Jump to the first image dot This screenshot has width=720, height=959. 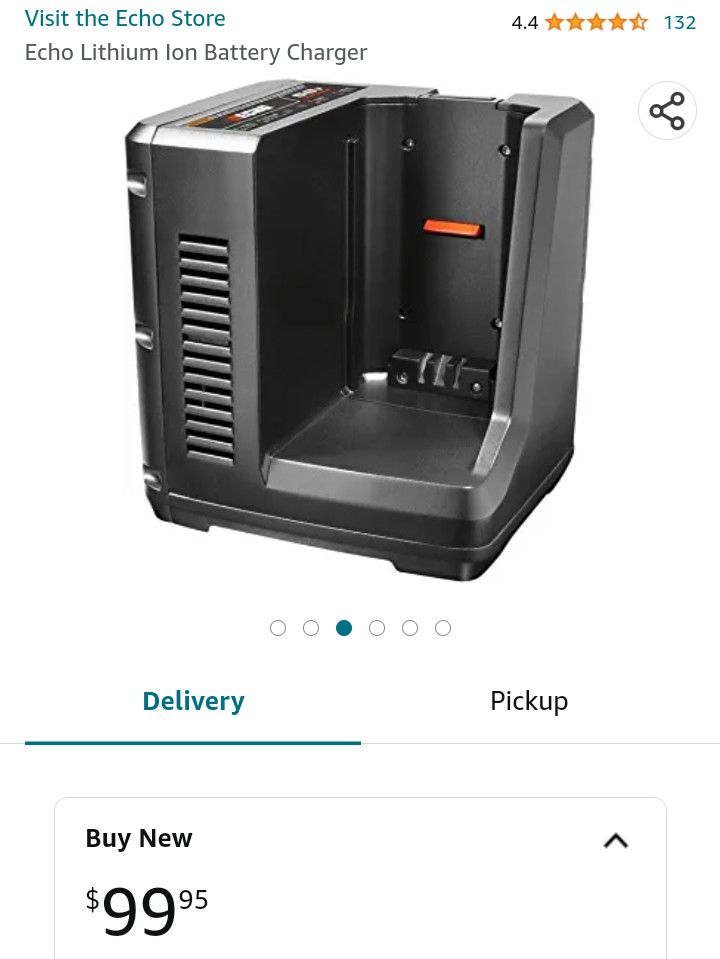pyautogui.click(x=278, y=628)
